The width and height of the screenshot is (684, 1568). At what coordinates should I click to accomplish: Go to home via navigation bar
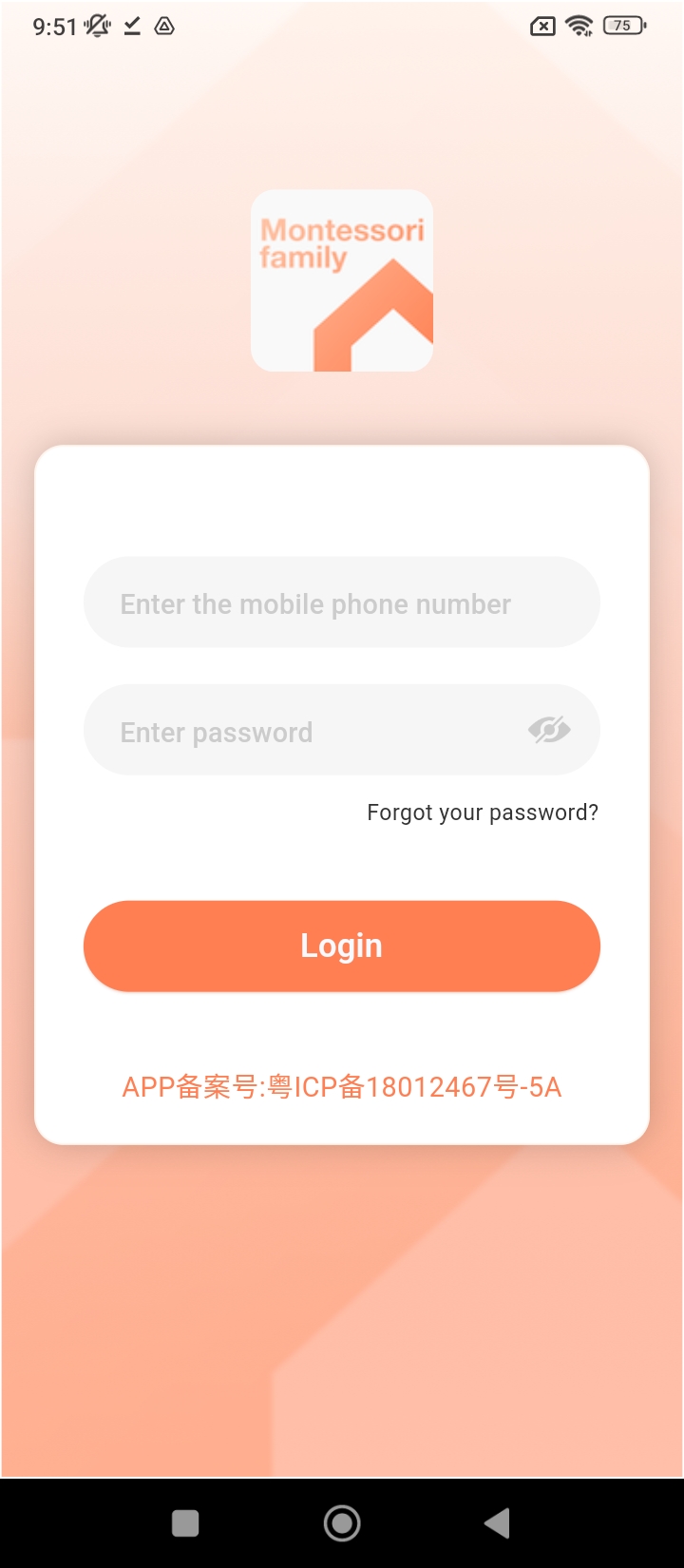pyautogui.click(x=342, y=1523)
